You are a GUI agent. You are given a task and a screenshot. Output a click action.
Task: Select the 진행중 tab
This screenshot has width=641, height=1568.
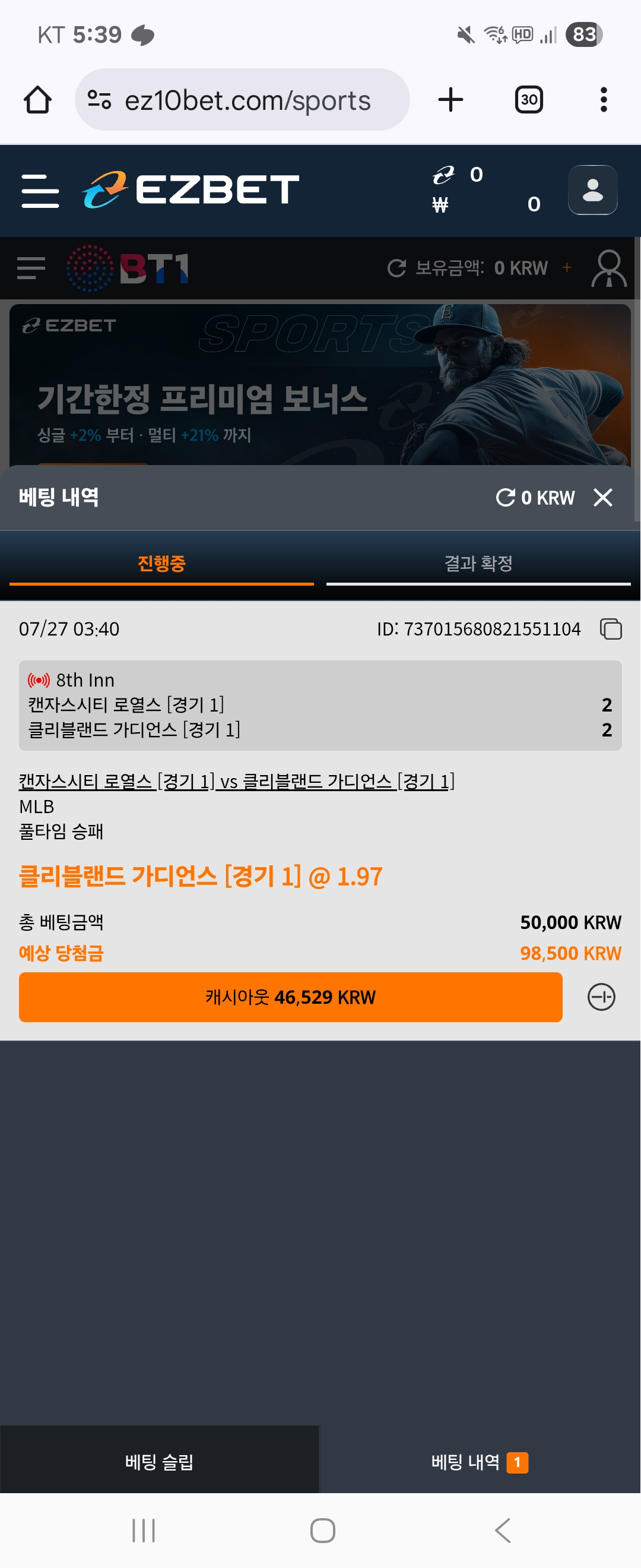point(161,564)
